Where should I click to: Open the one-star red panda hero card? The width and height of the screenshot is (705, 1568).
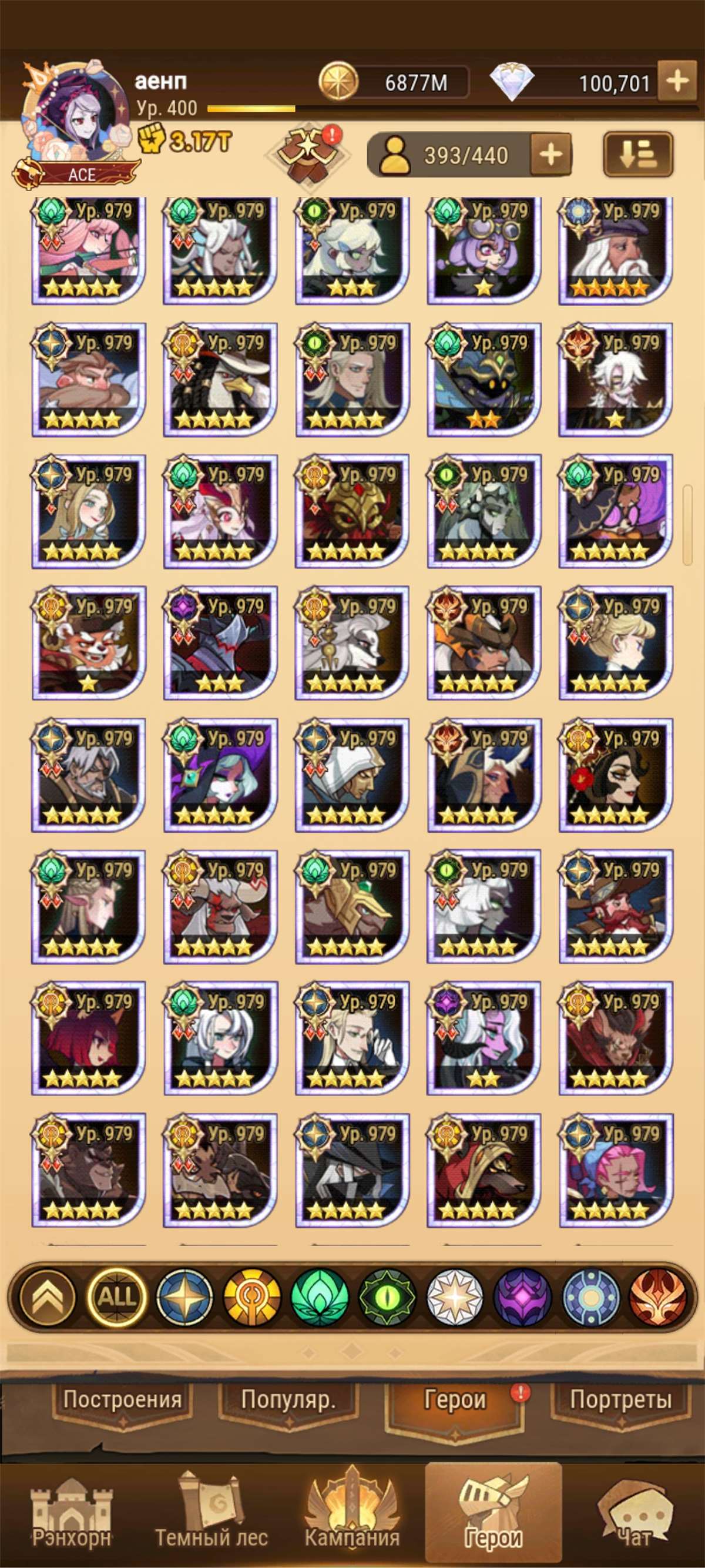click(x=89, y=643)
